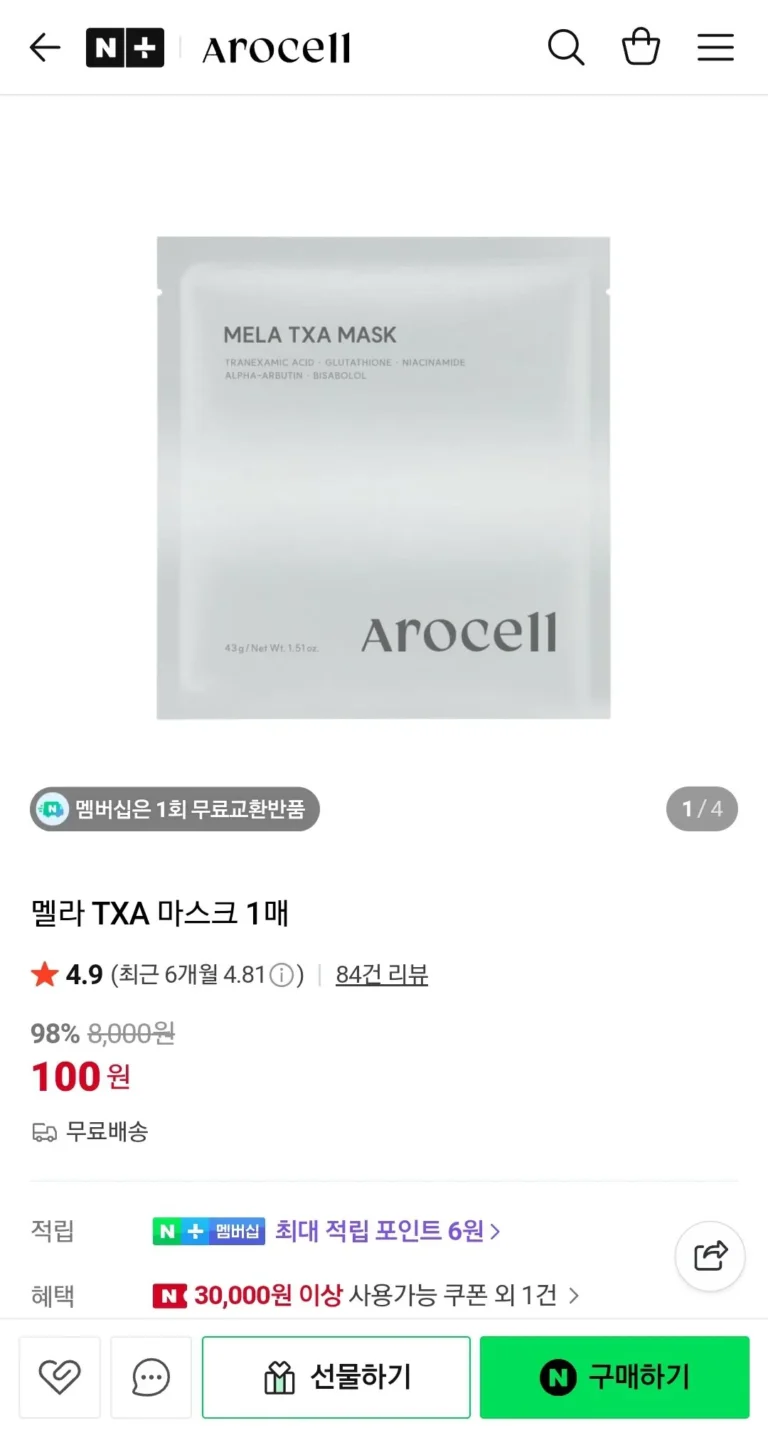Open the hamburger menu

click(715, 47)
